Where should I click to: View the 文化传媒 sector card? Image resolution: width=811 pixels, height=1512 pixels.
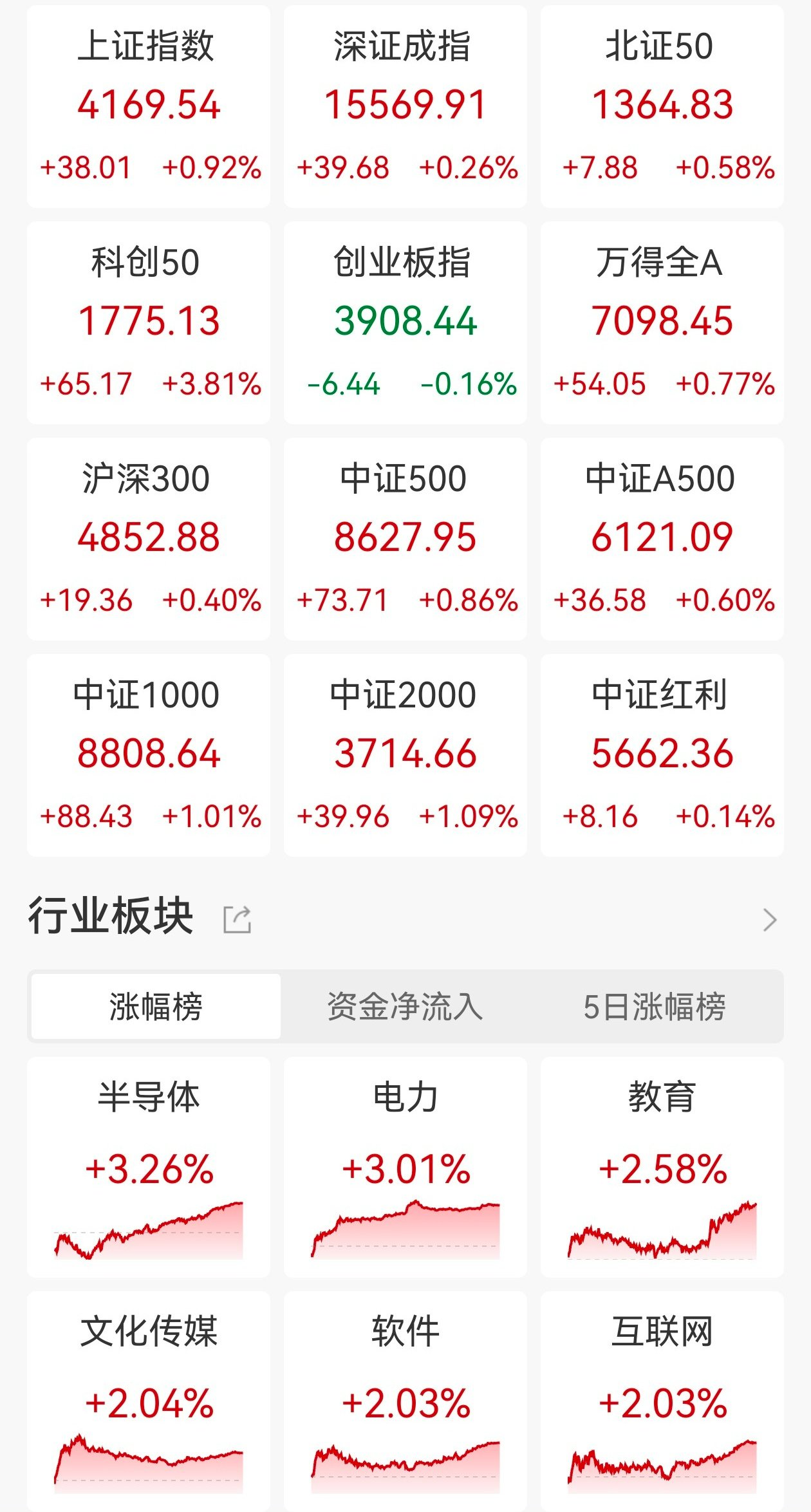(x=149, y=1401)
